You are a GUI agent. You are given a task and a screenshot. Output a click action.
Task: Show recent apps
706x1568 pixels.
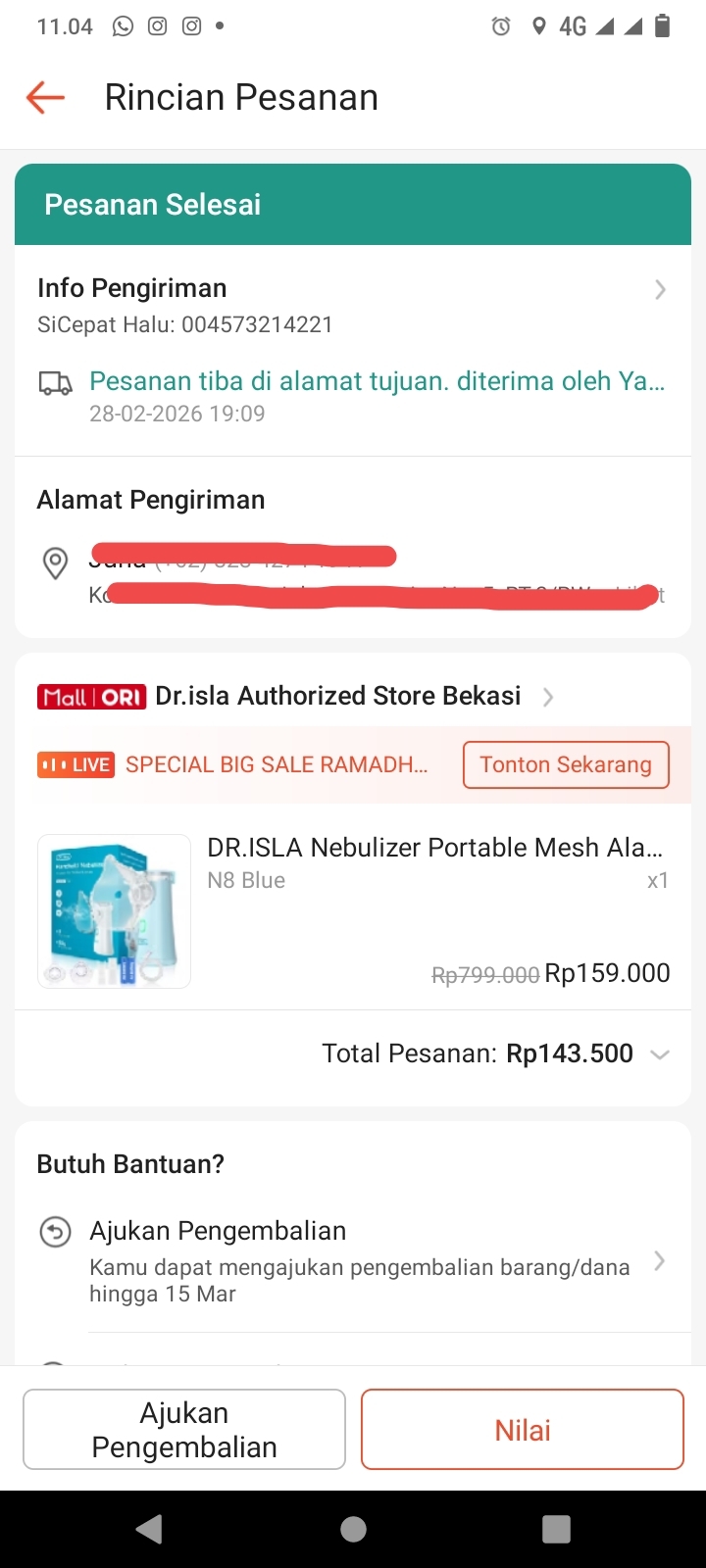556,1529
